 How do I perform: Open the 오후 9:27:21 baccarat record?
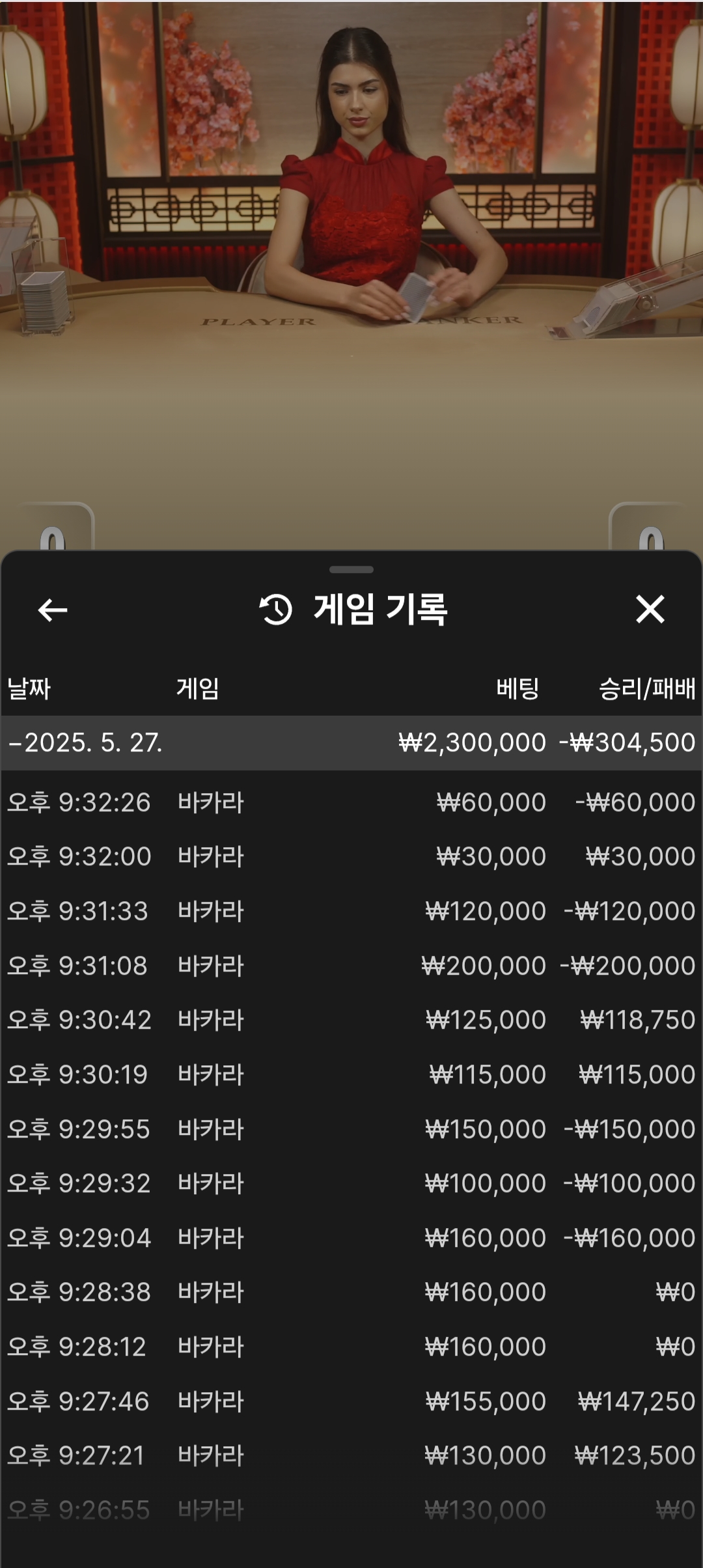tap(351, 1455)
